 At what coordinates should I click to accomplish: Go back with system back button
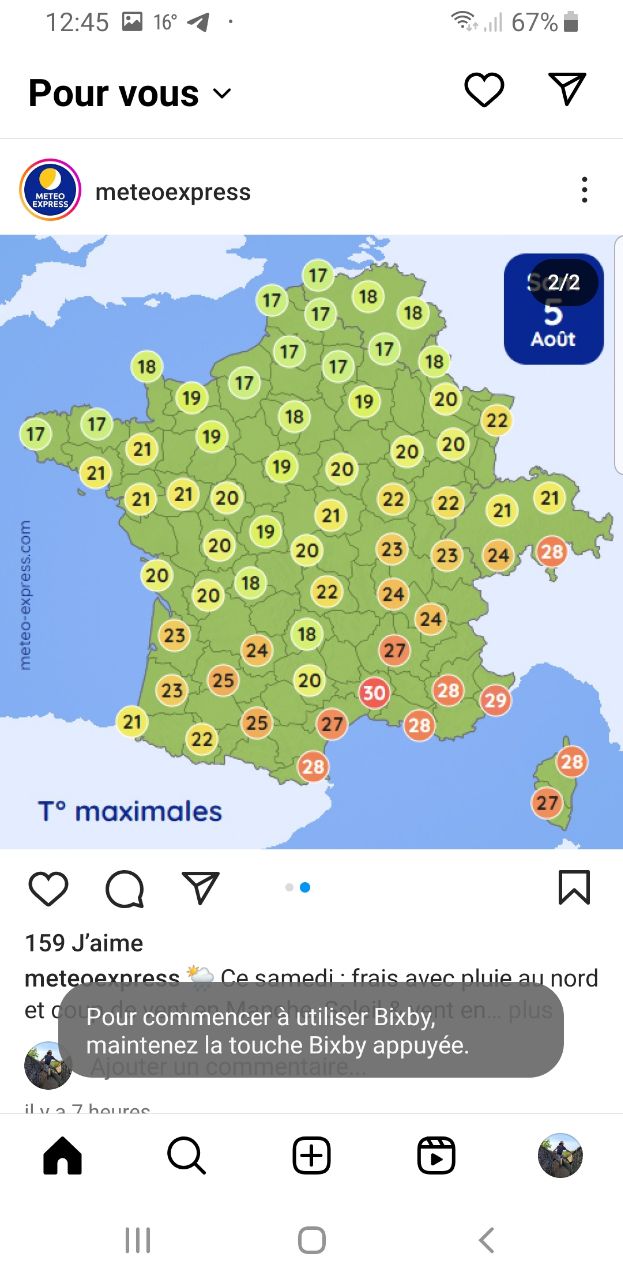click(486, 1241)
